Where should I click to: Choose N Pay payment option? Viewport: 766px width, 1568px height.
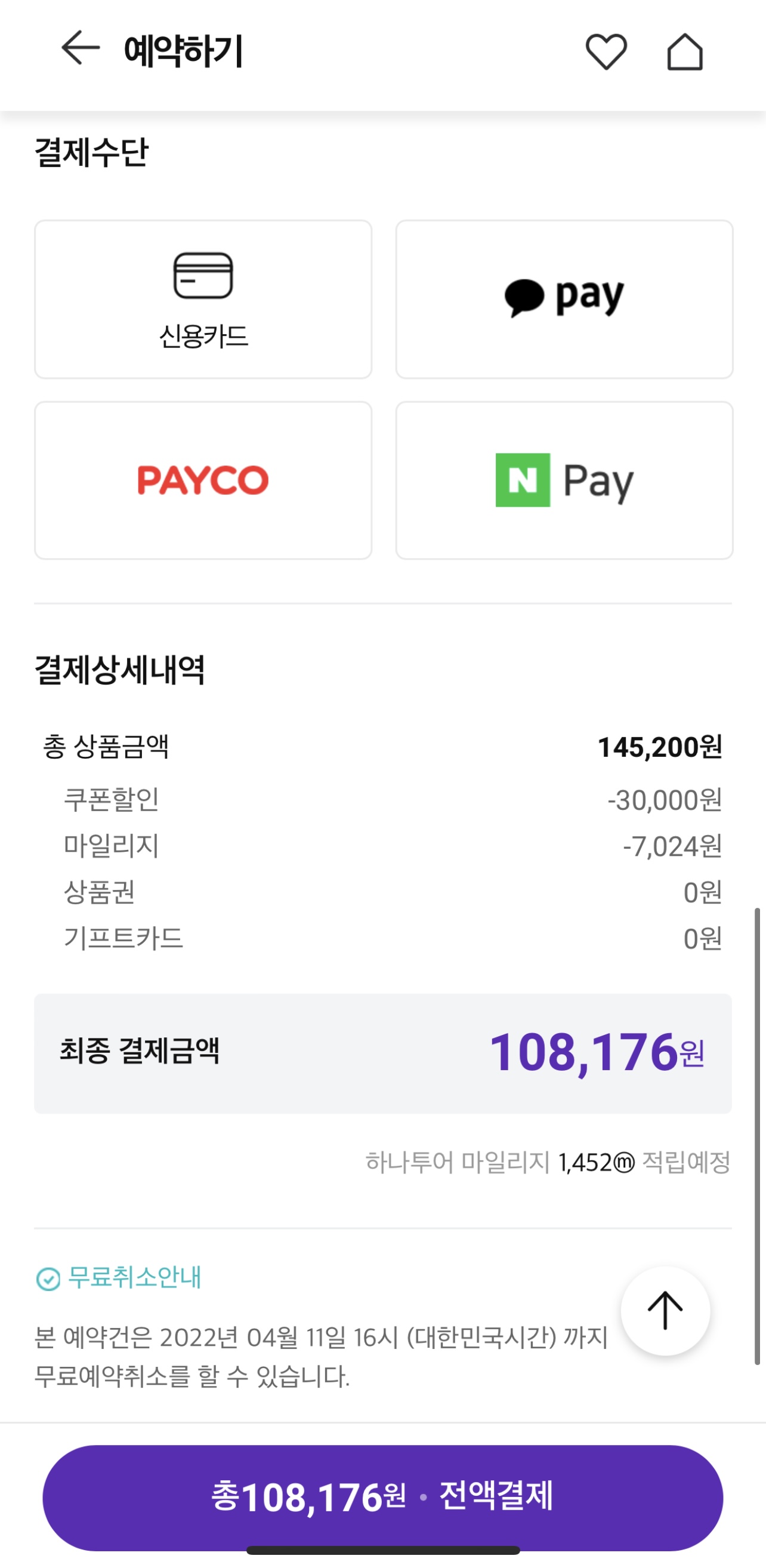(564, 480)
